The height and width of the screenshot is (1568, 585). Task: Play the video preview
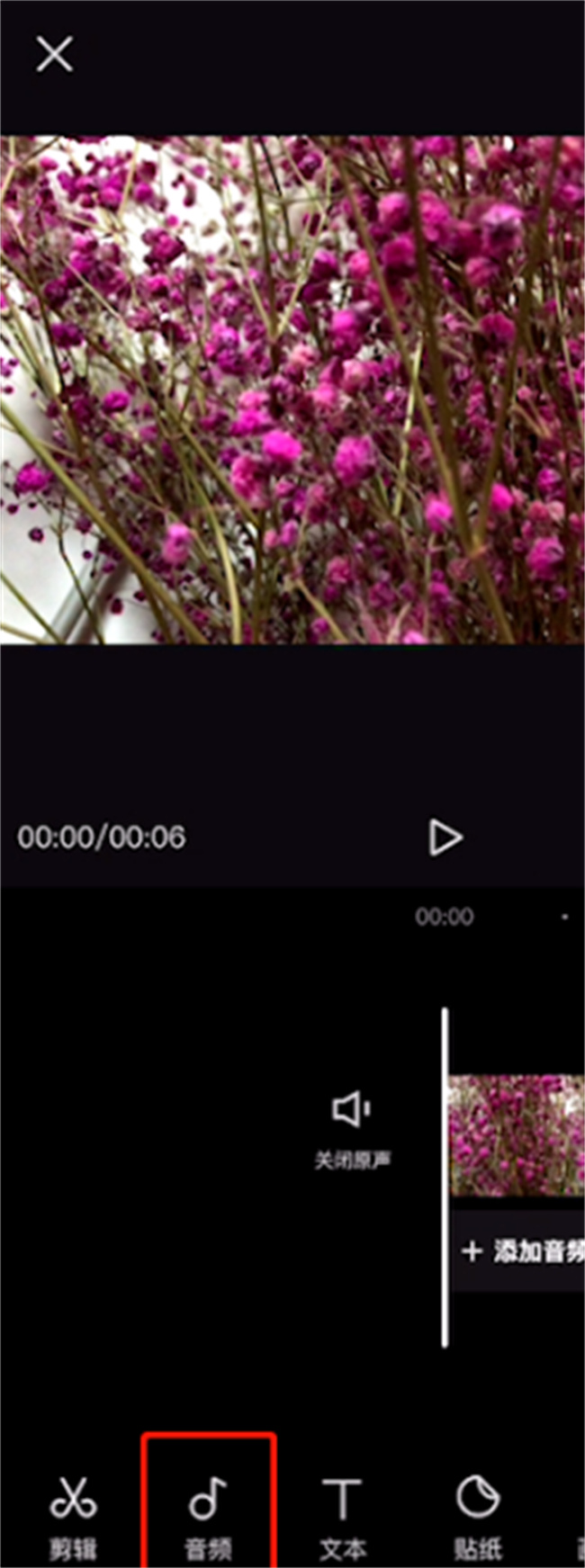(x=445, y=838)
